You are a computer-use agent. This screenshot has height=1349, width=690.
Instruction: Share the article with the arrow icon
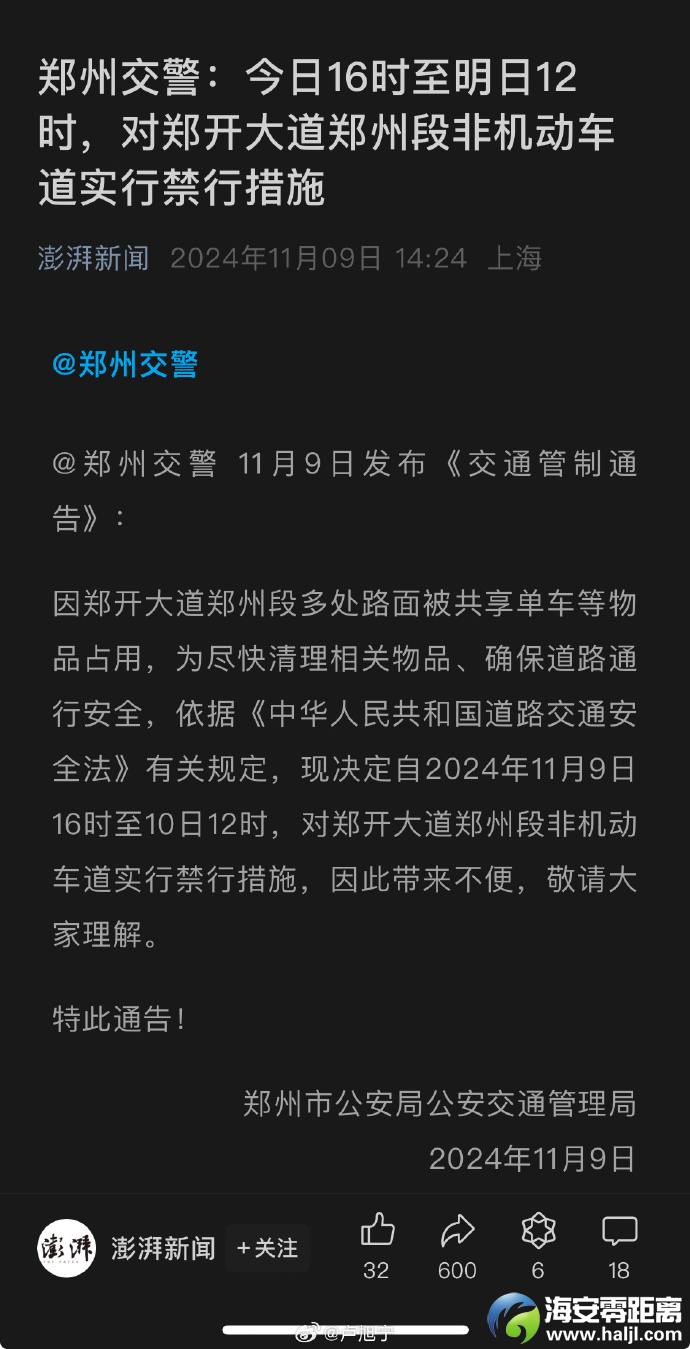[457, 1231]
